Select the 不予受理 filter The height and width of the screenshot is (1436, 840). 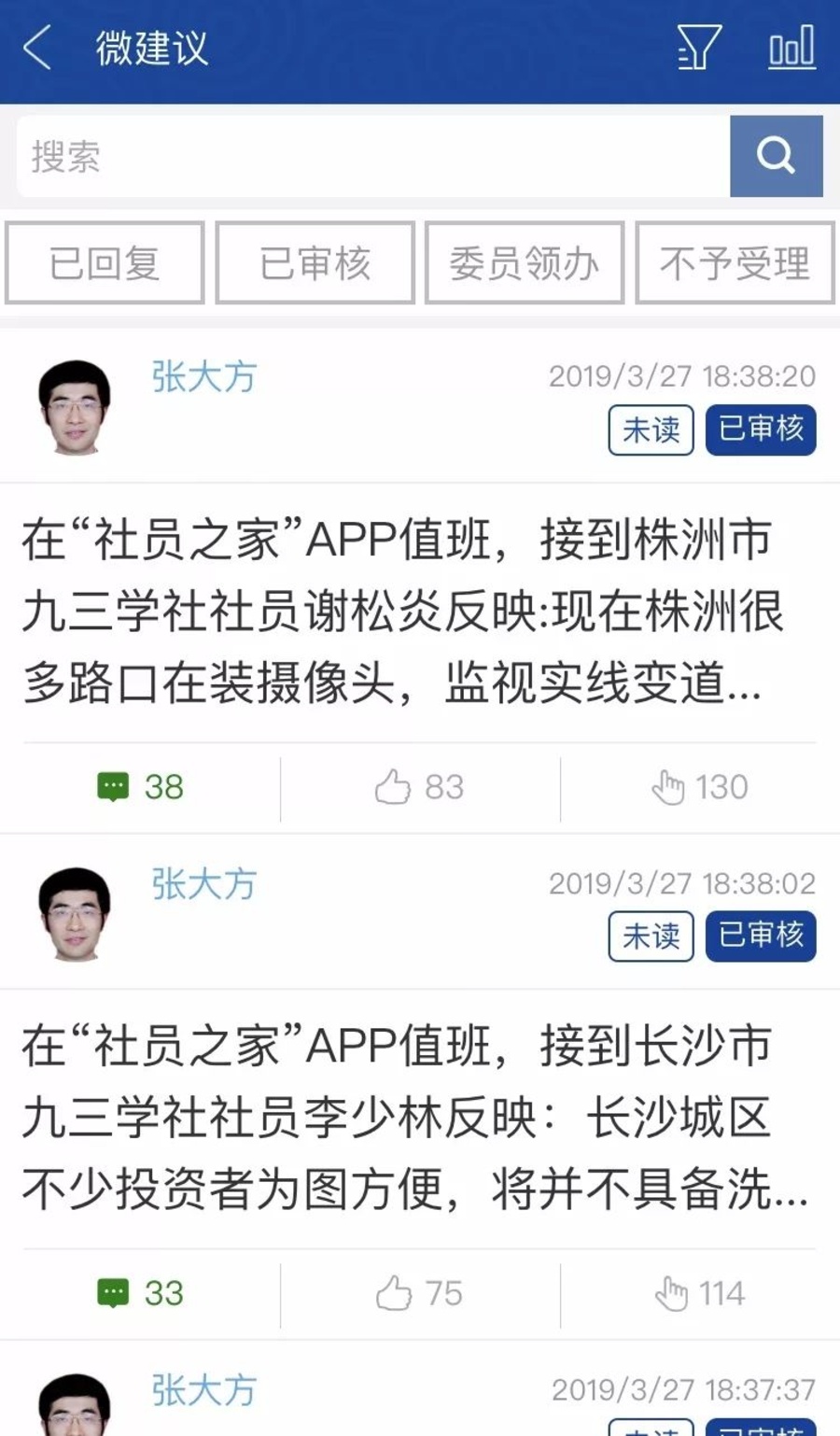[x=735, y=263]
